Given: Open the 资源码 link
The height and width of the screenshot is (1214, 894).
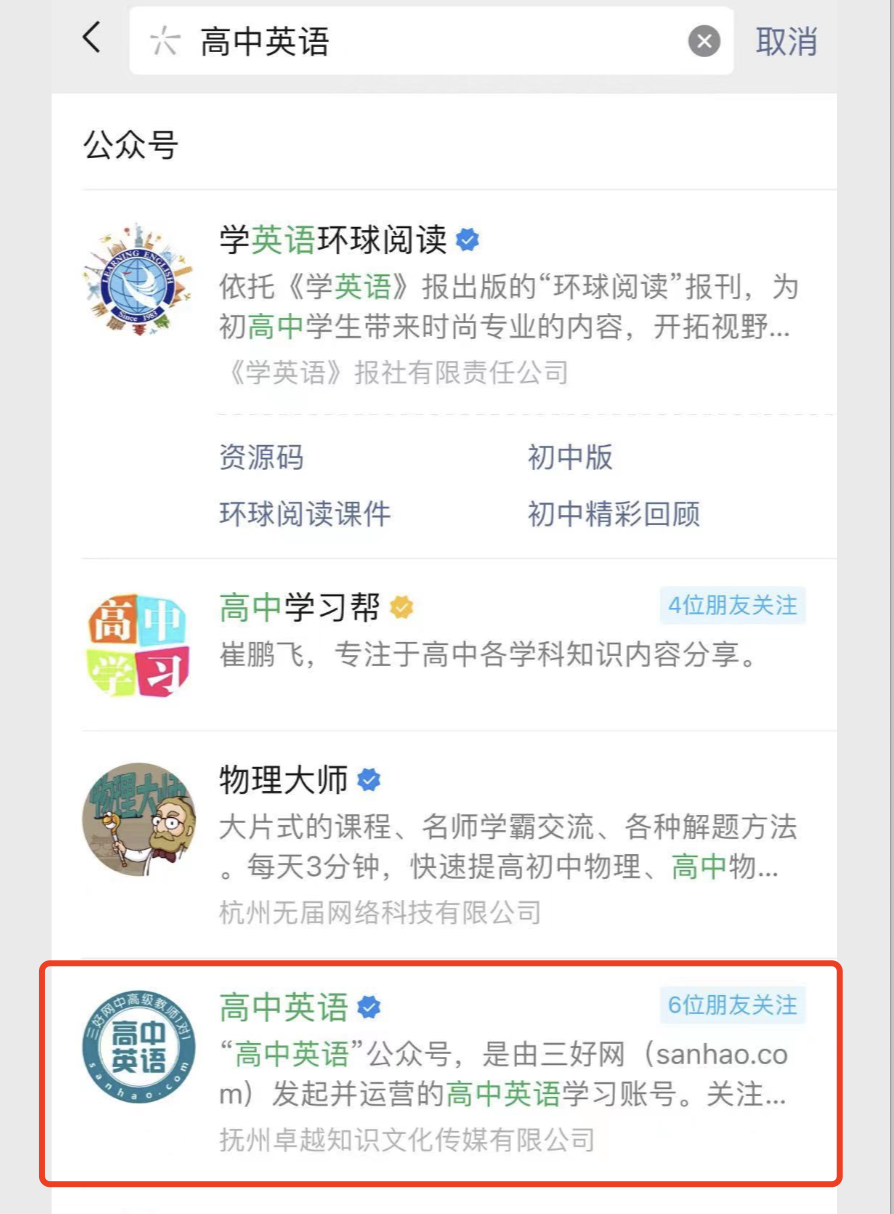Looking at the screenshot, I should pos(261,458).
